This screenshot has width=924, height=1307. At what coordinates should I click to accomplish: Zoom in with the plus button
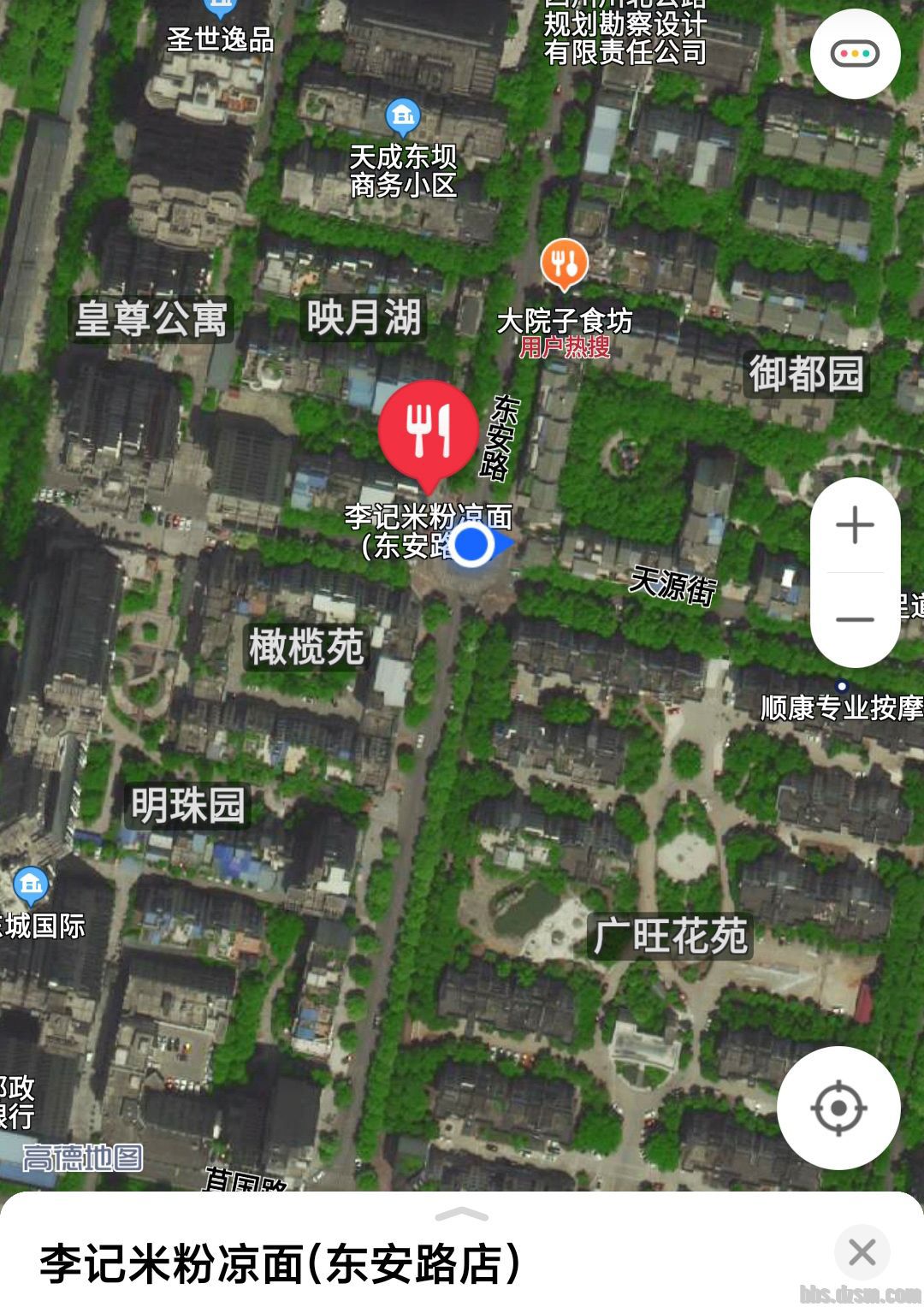click(x=855, y=525)
